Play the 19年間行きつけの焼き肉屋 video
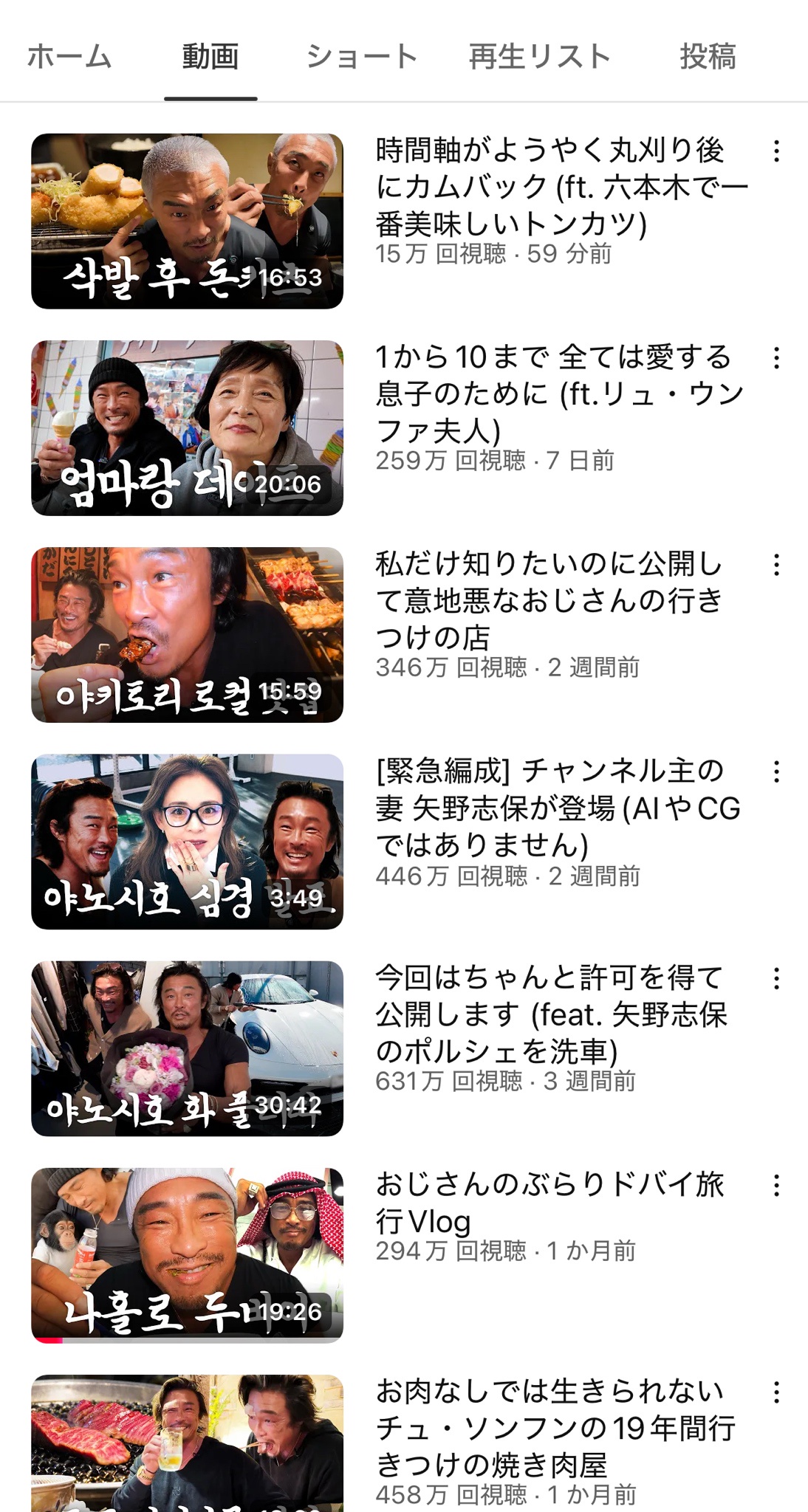808x1512 pixels. click(187, 1443)
